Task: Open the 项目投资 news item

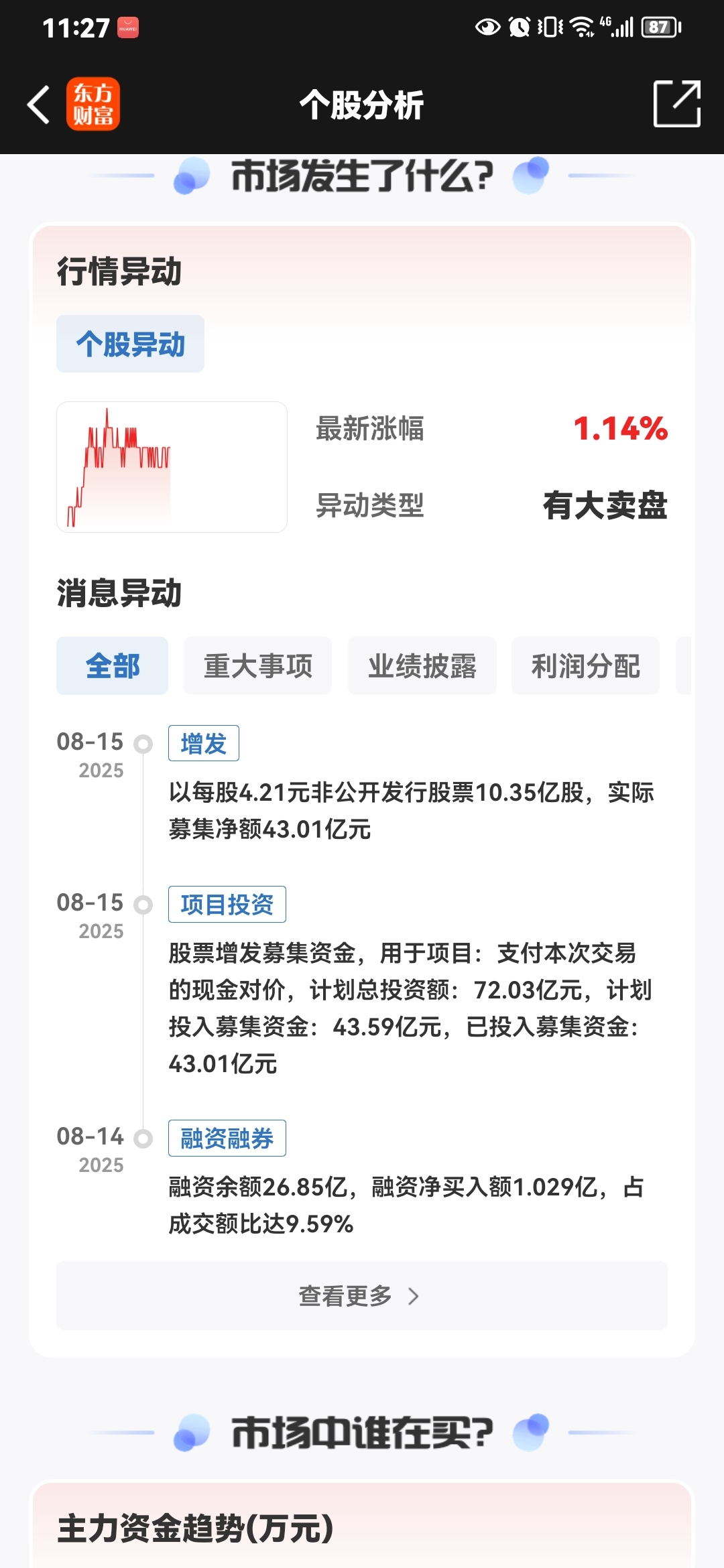Action: (410, 982)
